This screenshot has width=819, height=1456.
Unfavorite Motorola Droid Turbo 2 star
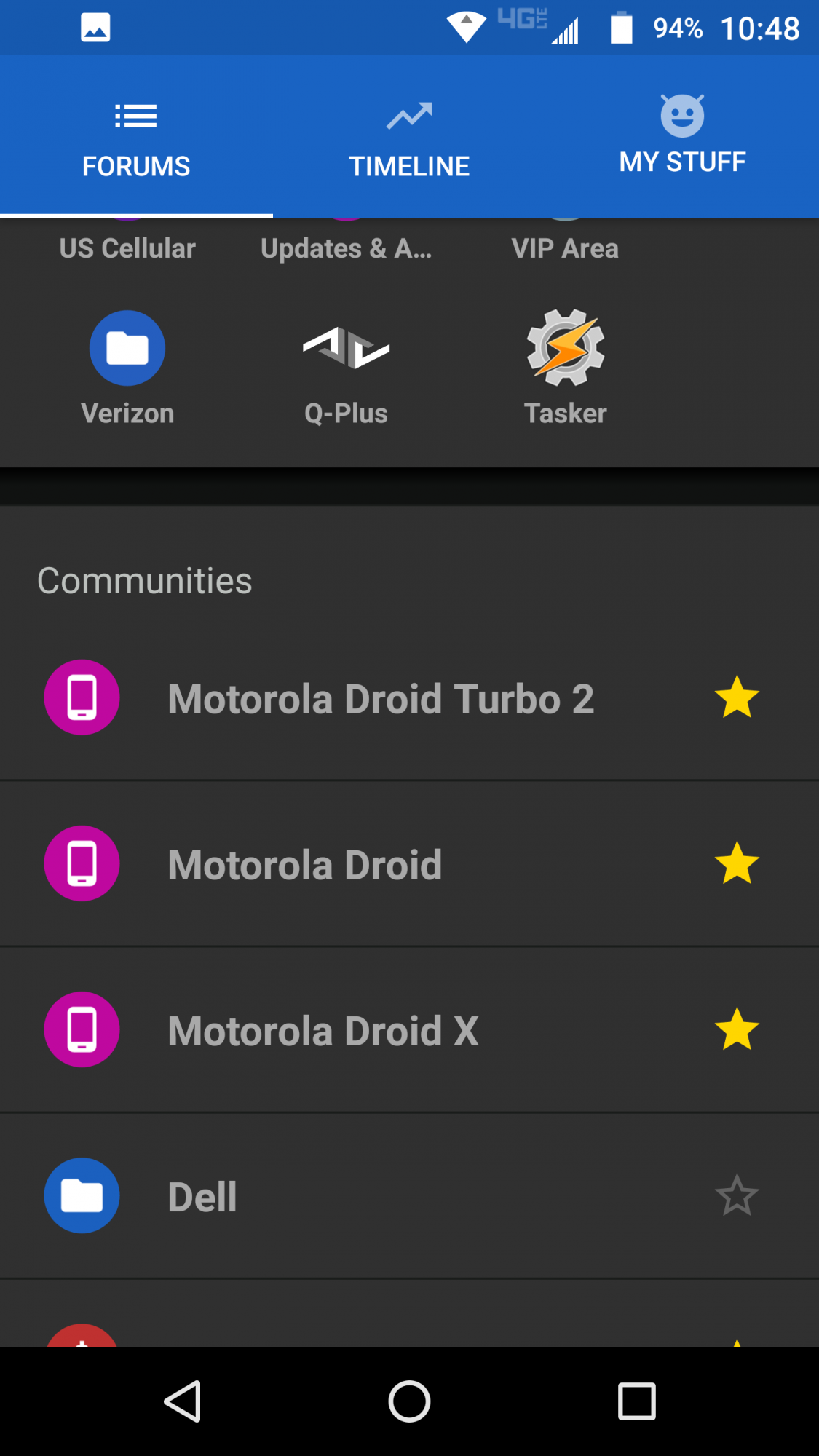pyautogui.click(x=737, y=697)
